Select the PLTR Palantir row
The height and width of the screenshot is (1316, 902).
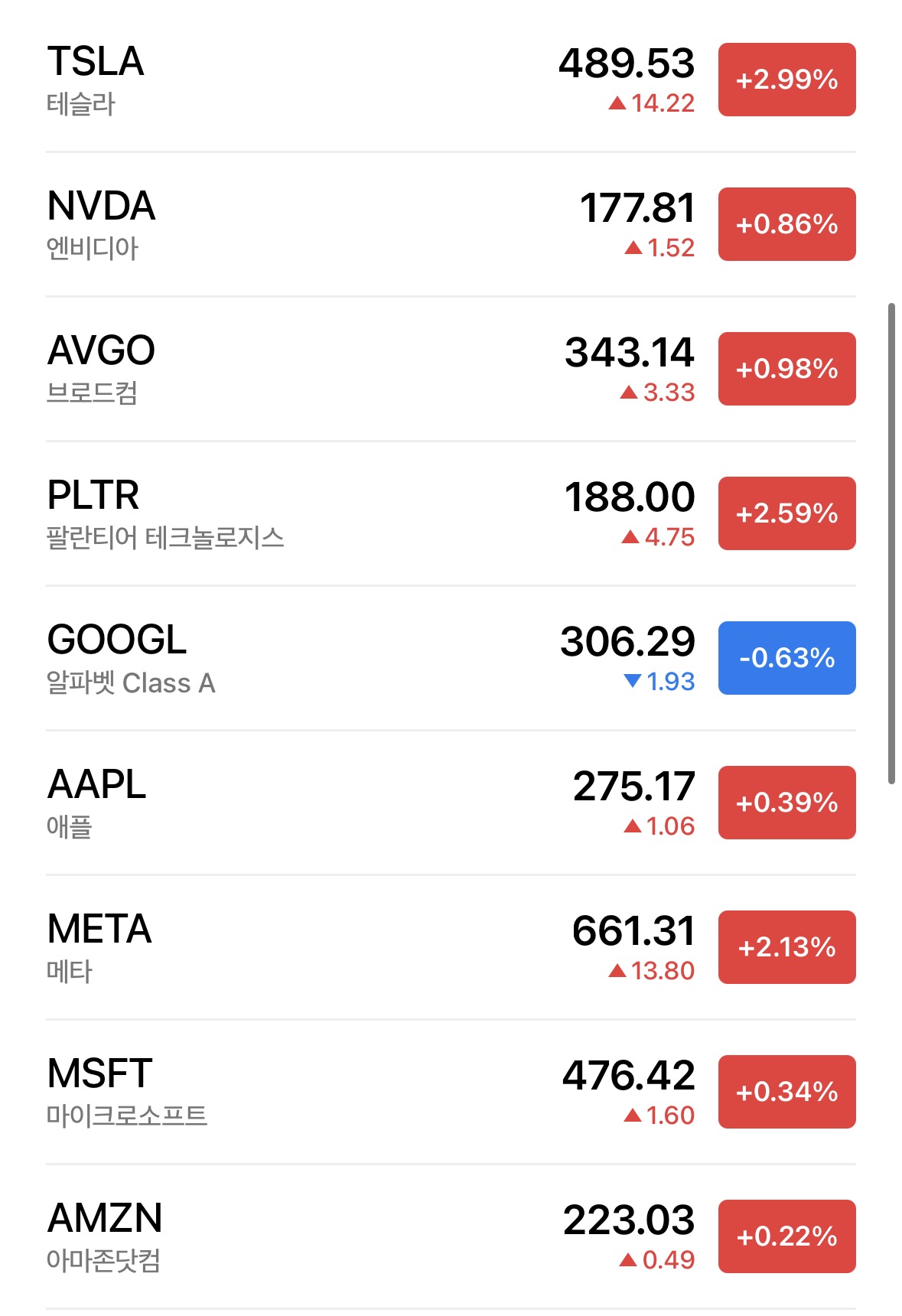coord(451,513)
